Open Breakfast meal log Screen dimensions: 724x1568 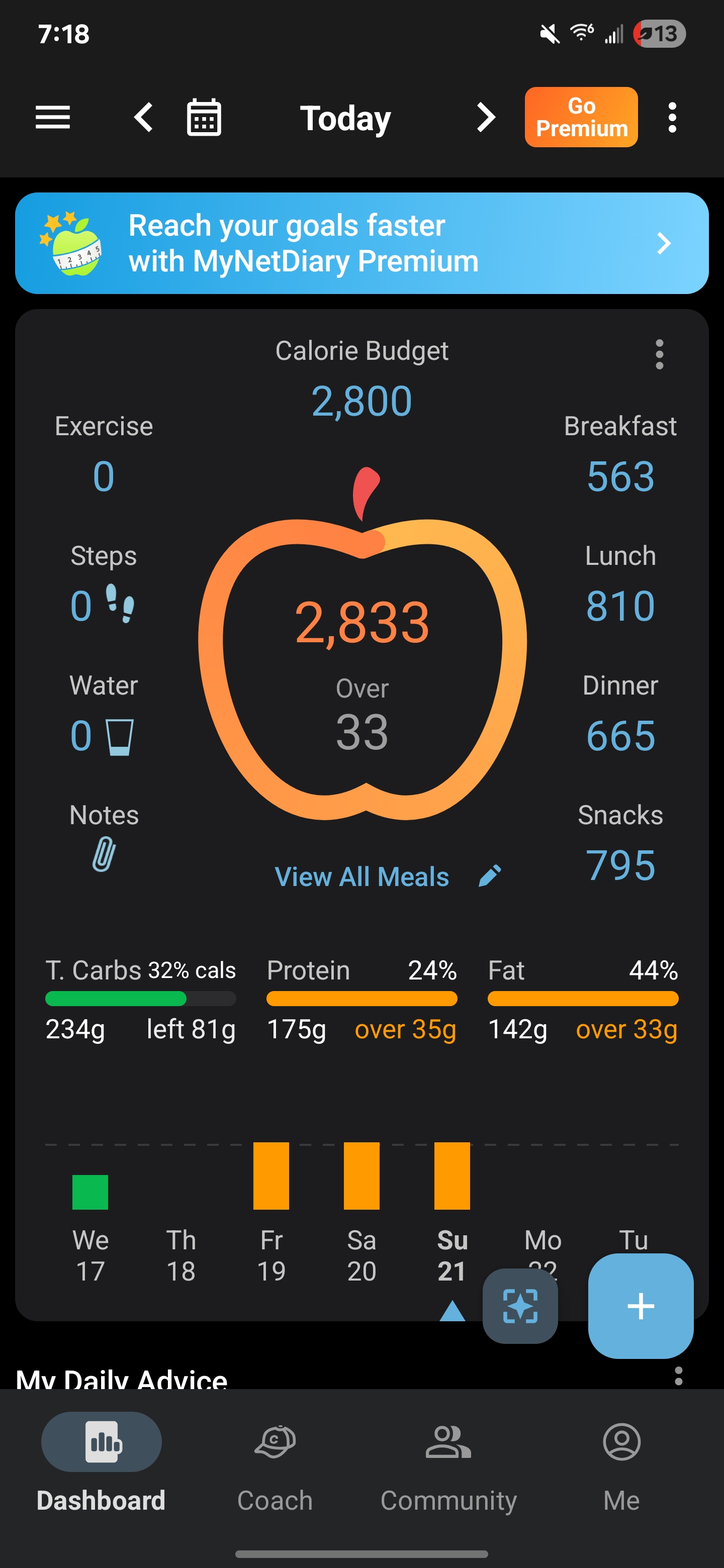click(x=620, y=456)
